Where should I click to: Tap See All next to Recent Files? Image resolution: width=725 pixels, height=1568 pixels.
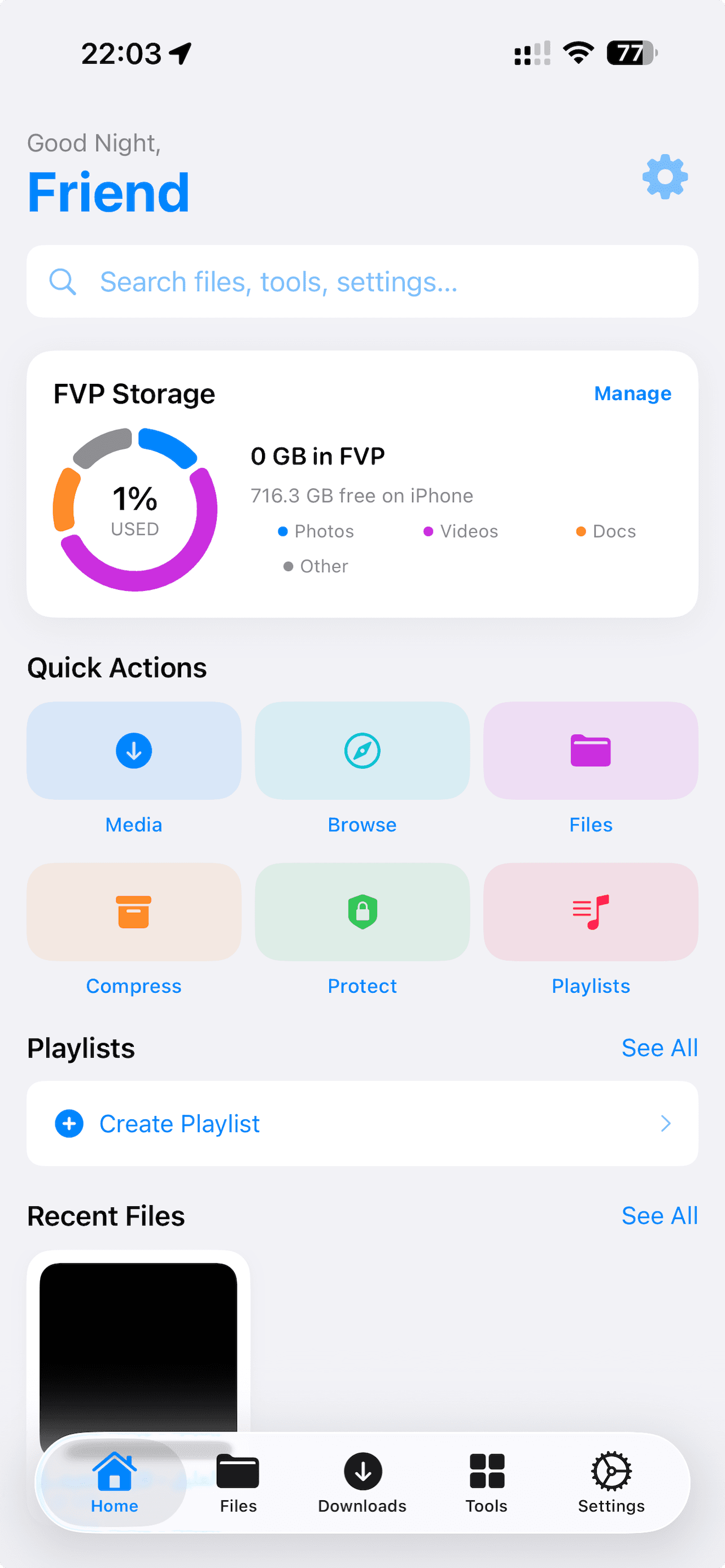[660, 1215]
